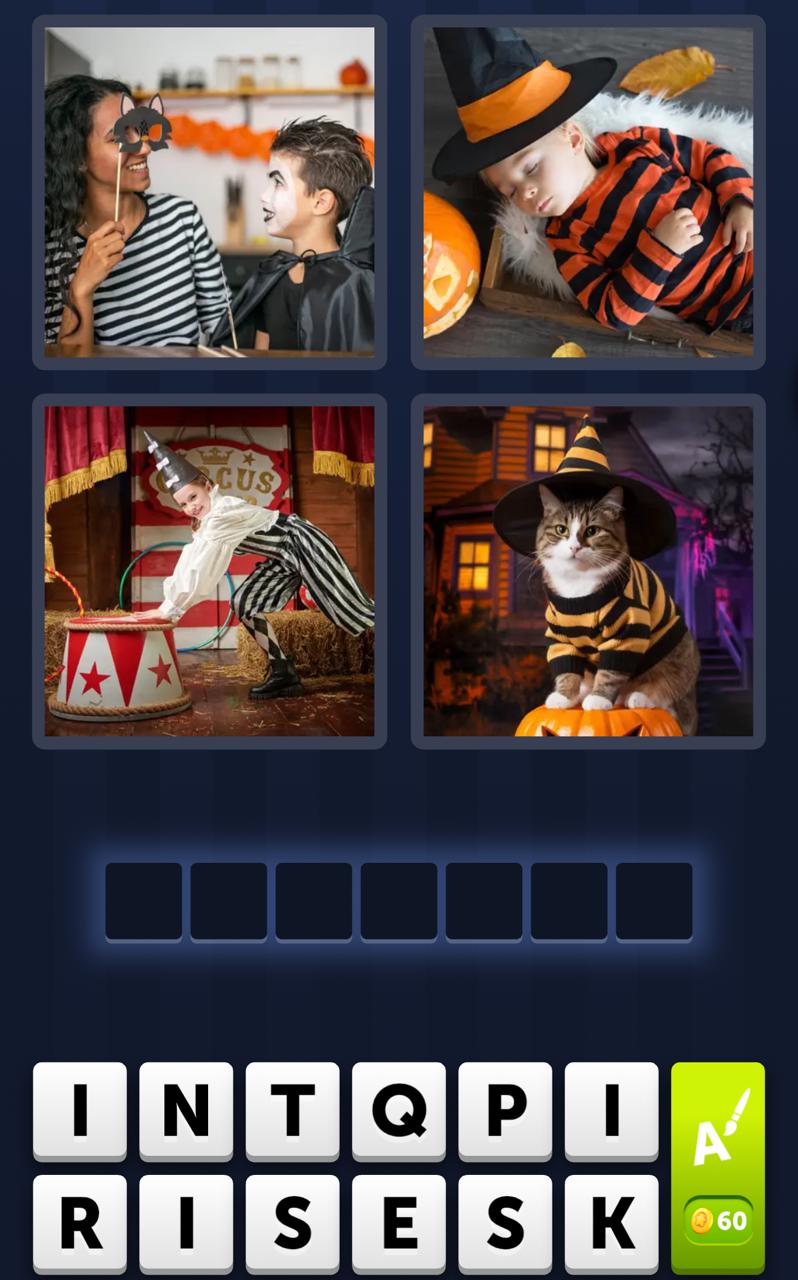Select the letter N tile
This screenshot has height=1280, width=798.
click(186, 1111)
